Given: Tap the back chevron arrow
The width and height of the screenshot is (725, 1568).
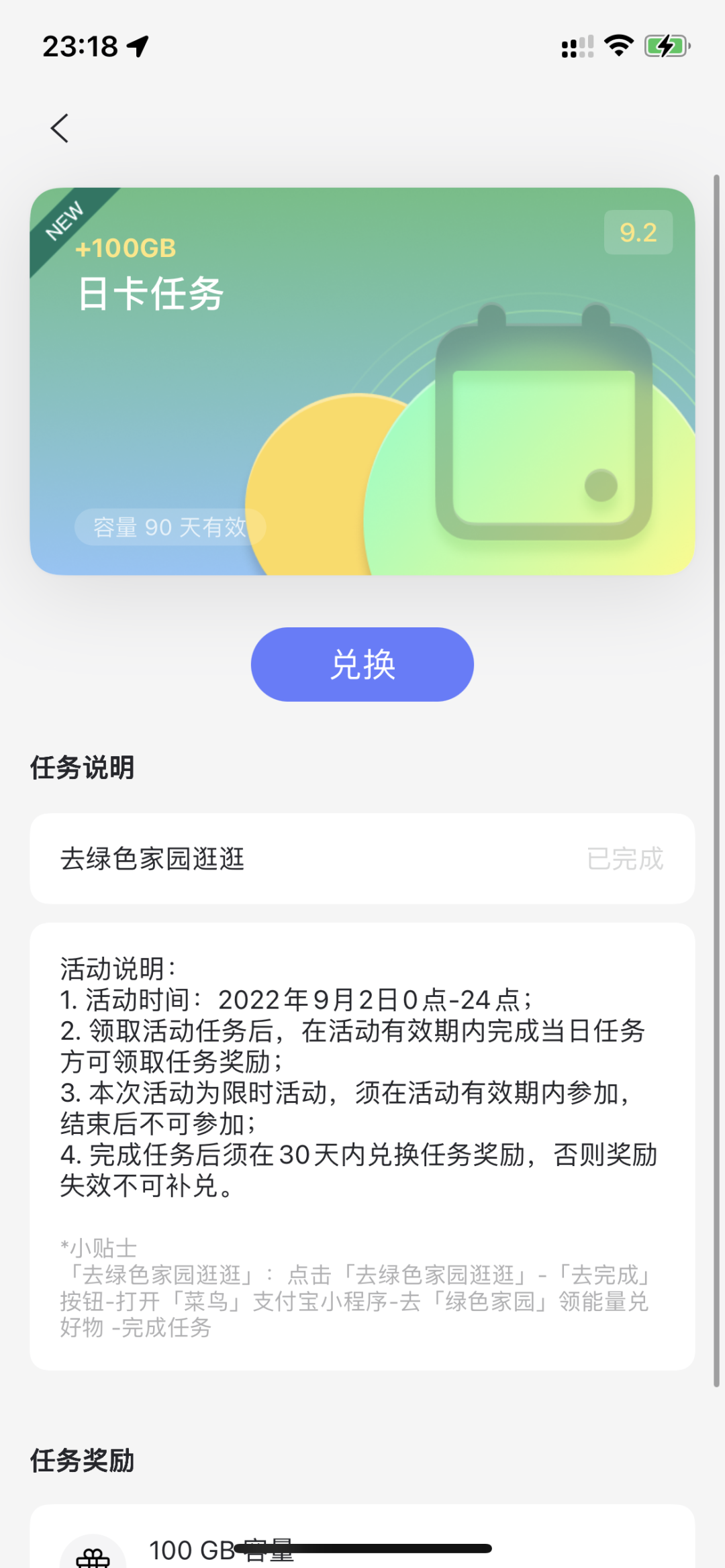Looking at the screenshot, I should 59,127.
